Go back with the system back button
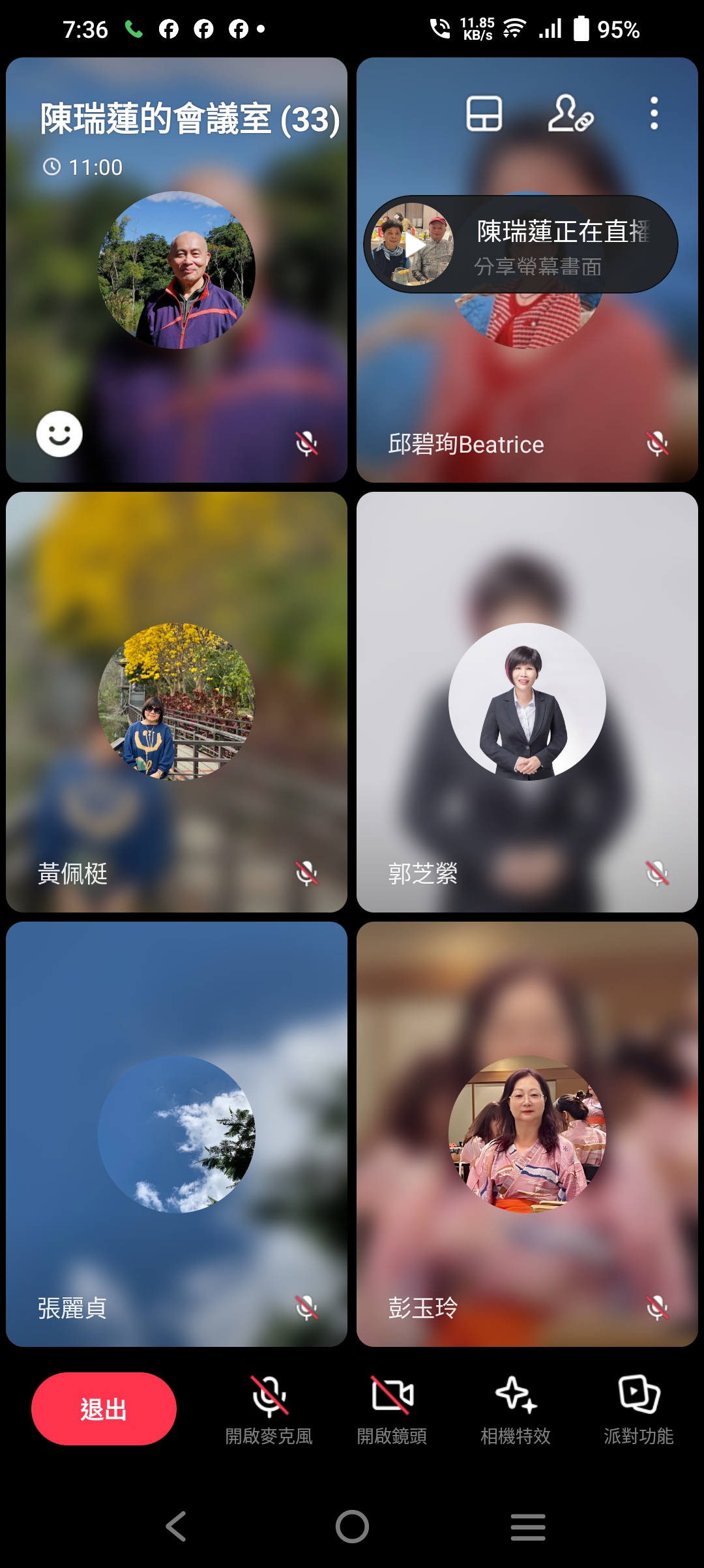 click(x=176, y=1526)
